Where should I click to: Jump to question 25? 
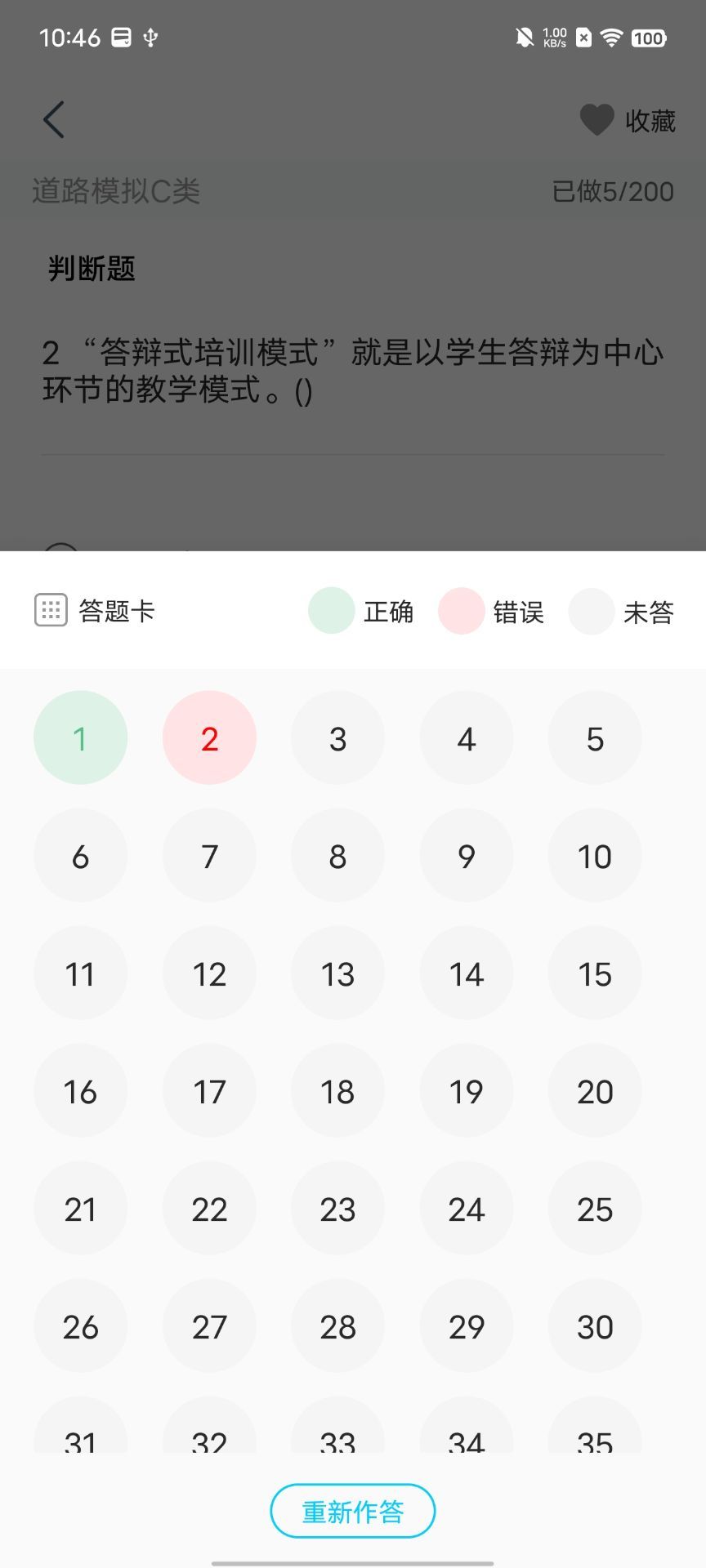[x=595, y=1208]
